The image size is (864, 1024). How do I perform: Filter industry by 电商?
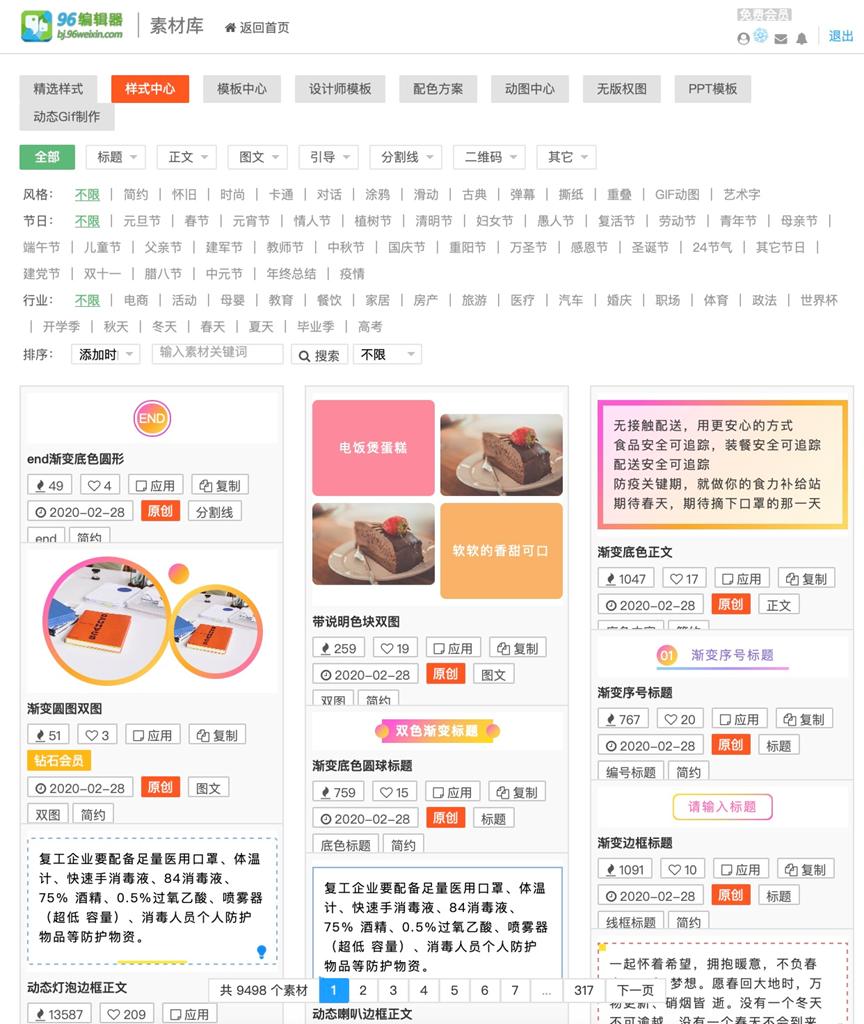pos(136,300)
